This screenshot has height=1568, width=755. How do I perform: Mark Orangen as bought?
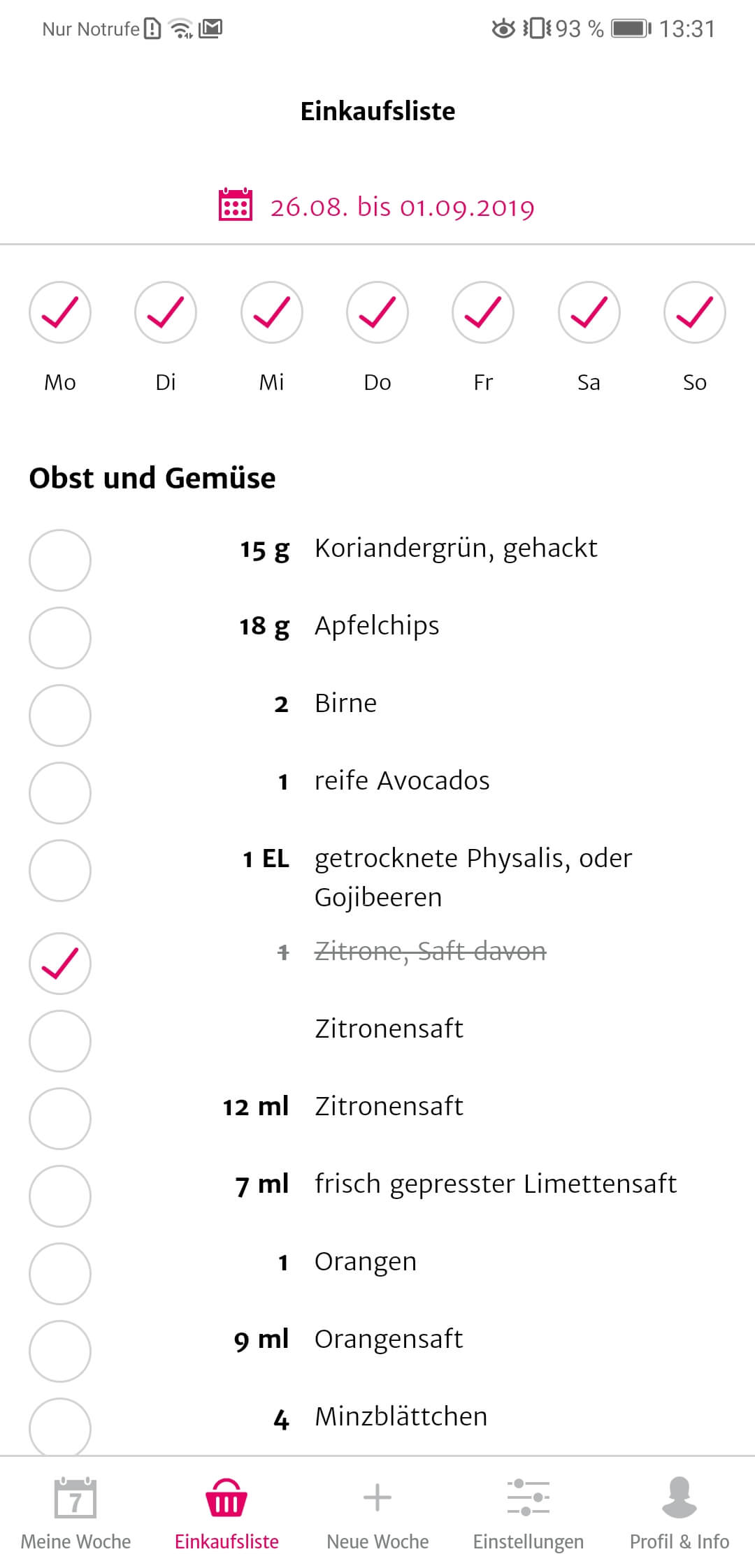[x=60, y=1274]
